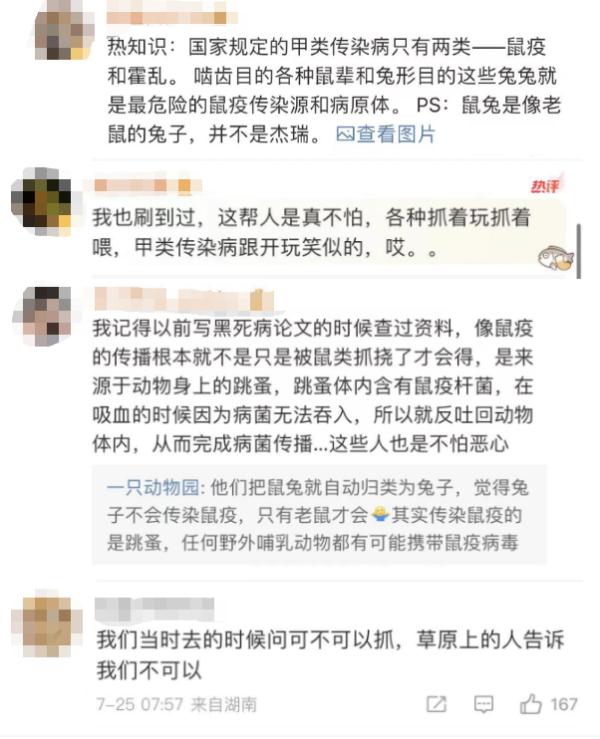Like the comment with 167 likes
This screenshot has height=739, width=600.
[531, 704]
